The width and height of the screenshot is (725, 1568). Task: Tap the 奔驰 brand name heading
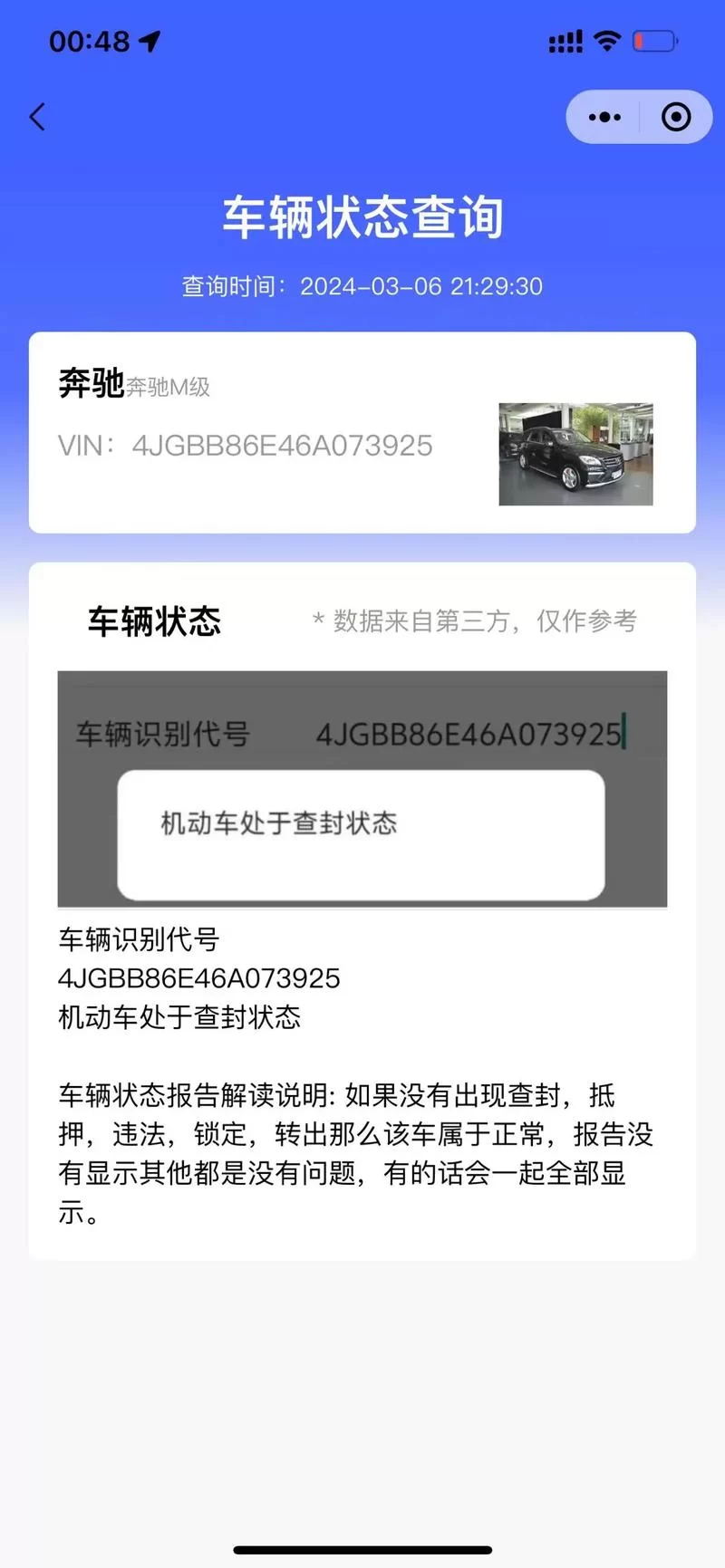(x=91, y=382)
